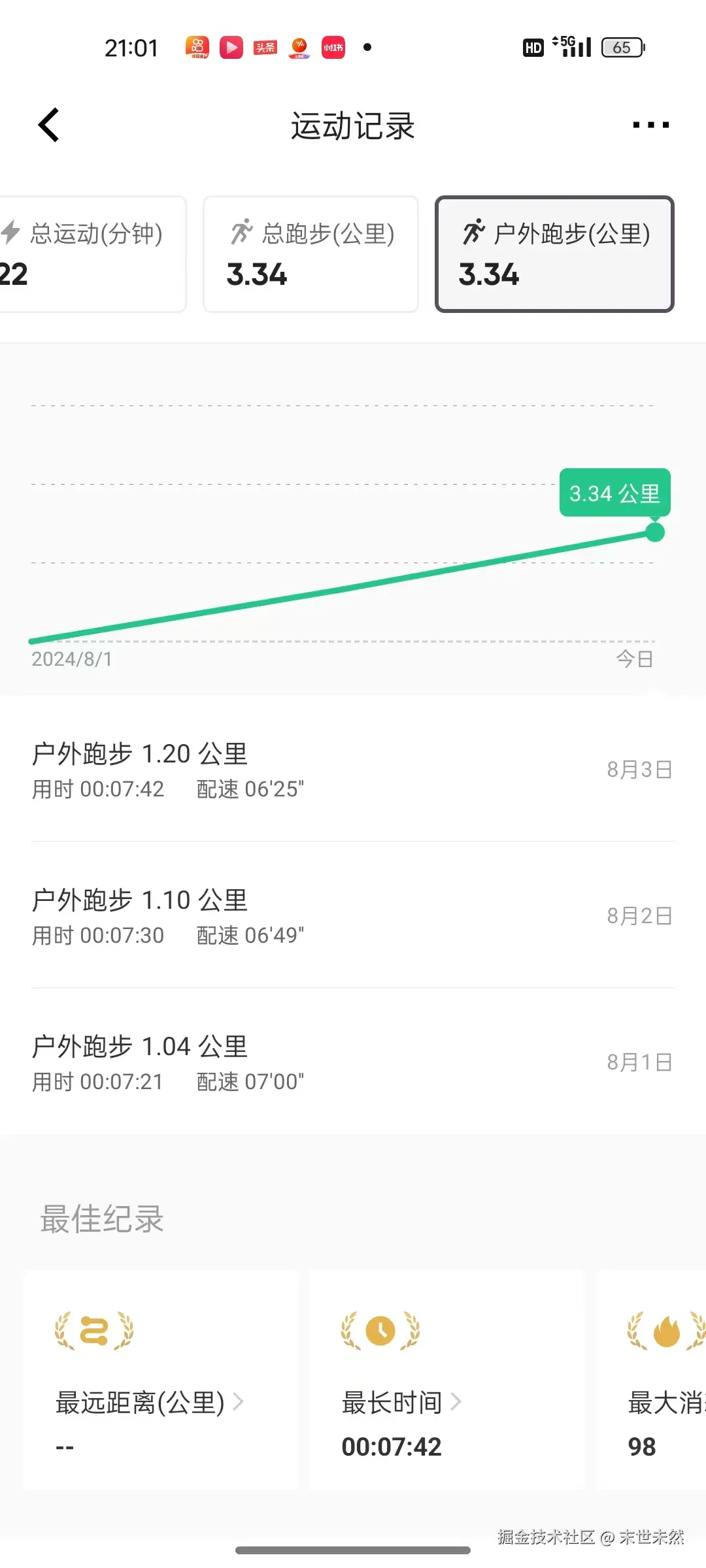Expand the 最长时间 best record details

coord(400,1402)
